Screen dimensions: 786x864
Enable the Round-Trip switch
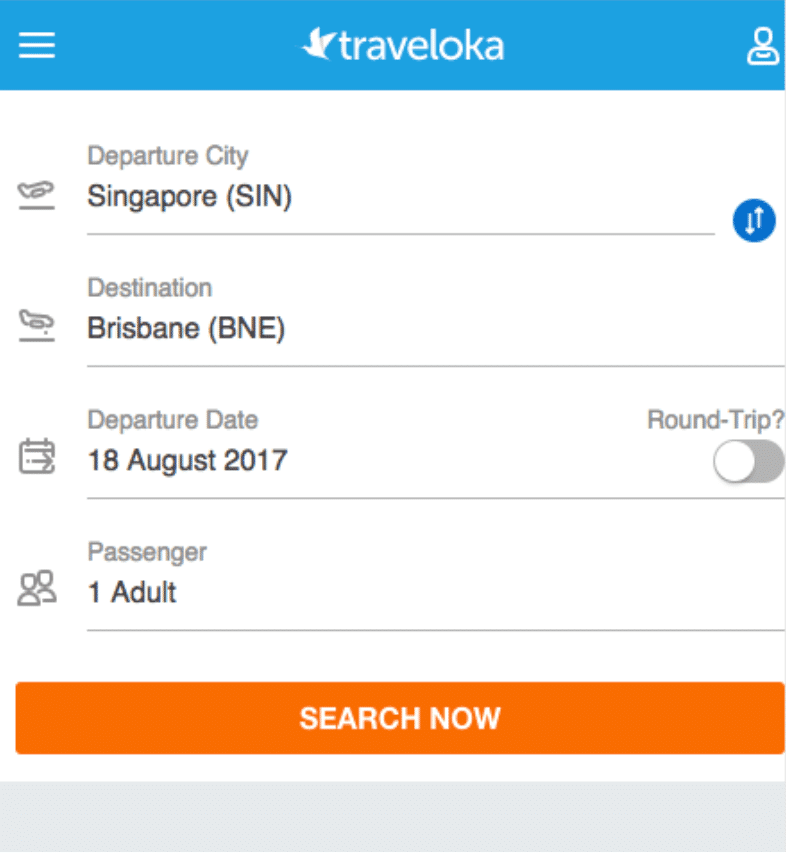[748, 462]
